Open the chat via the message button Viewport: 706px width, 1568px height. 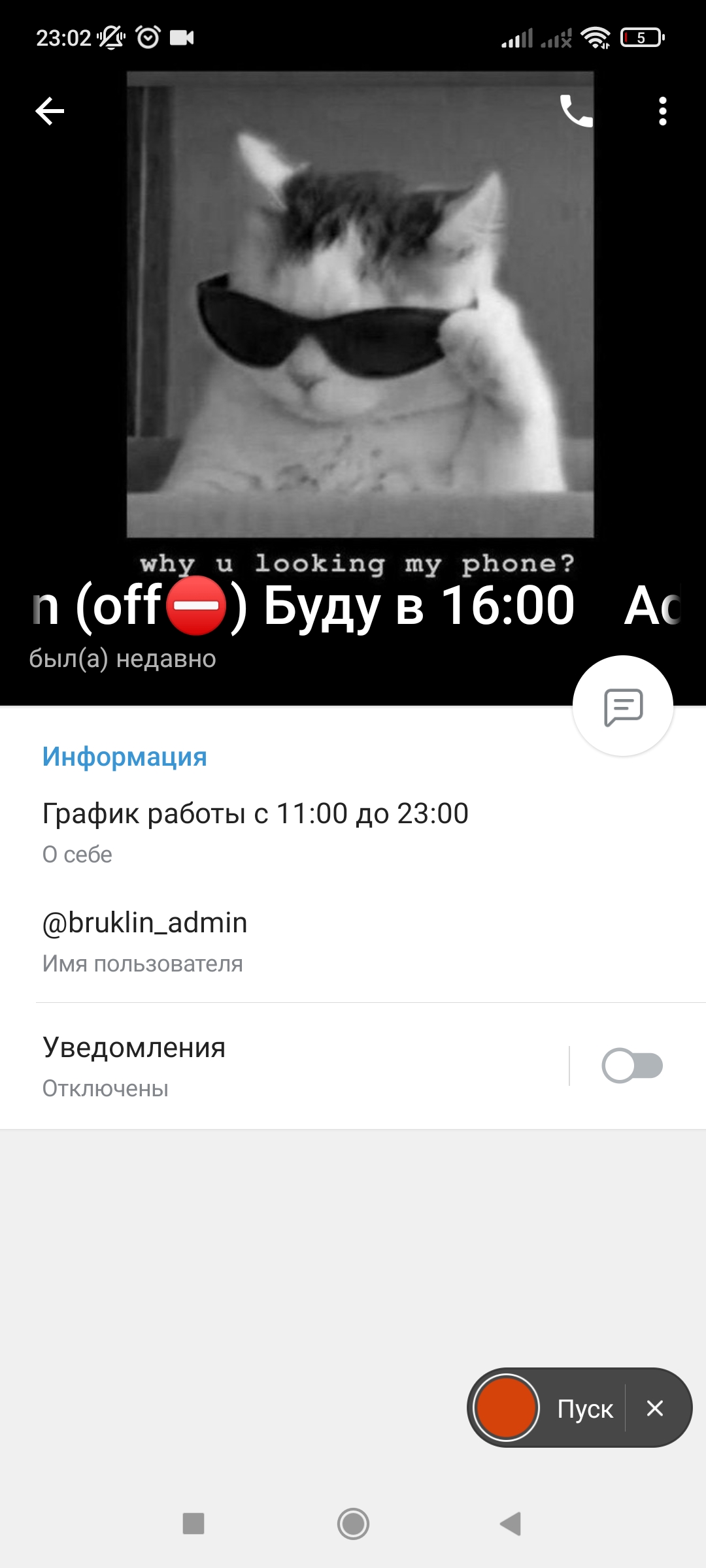622,706
